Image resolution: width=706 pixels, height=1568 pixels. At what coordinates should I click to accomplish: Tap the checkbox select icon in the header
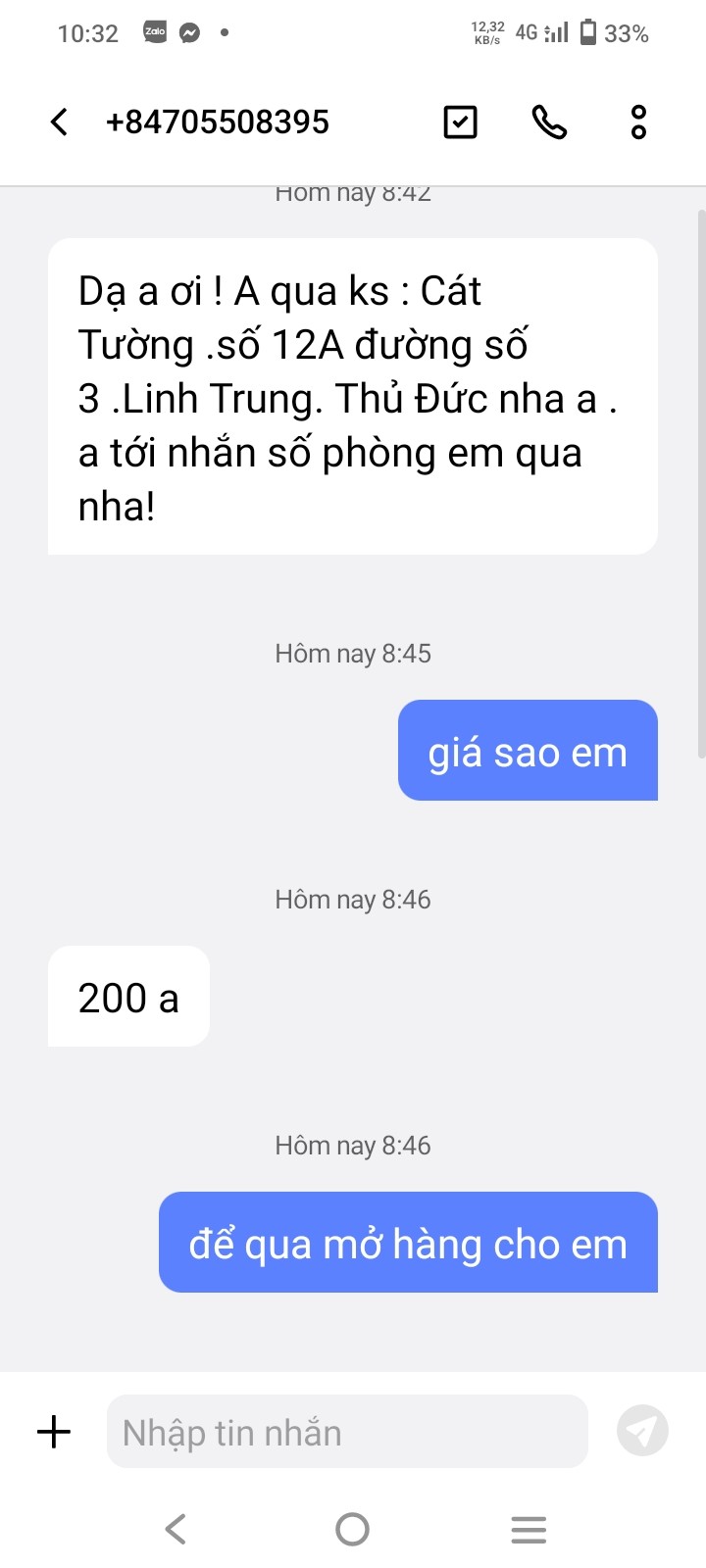[460, 122]
